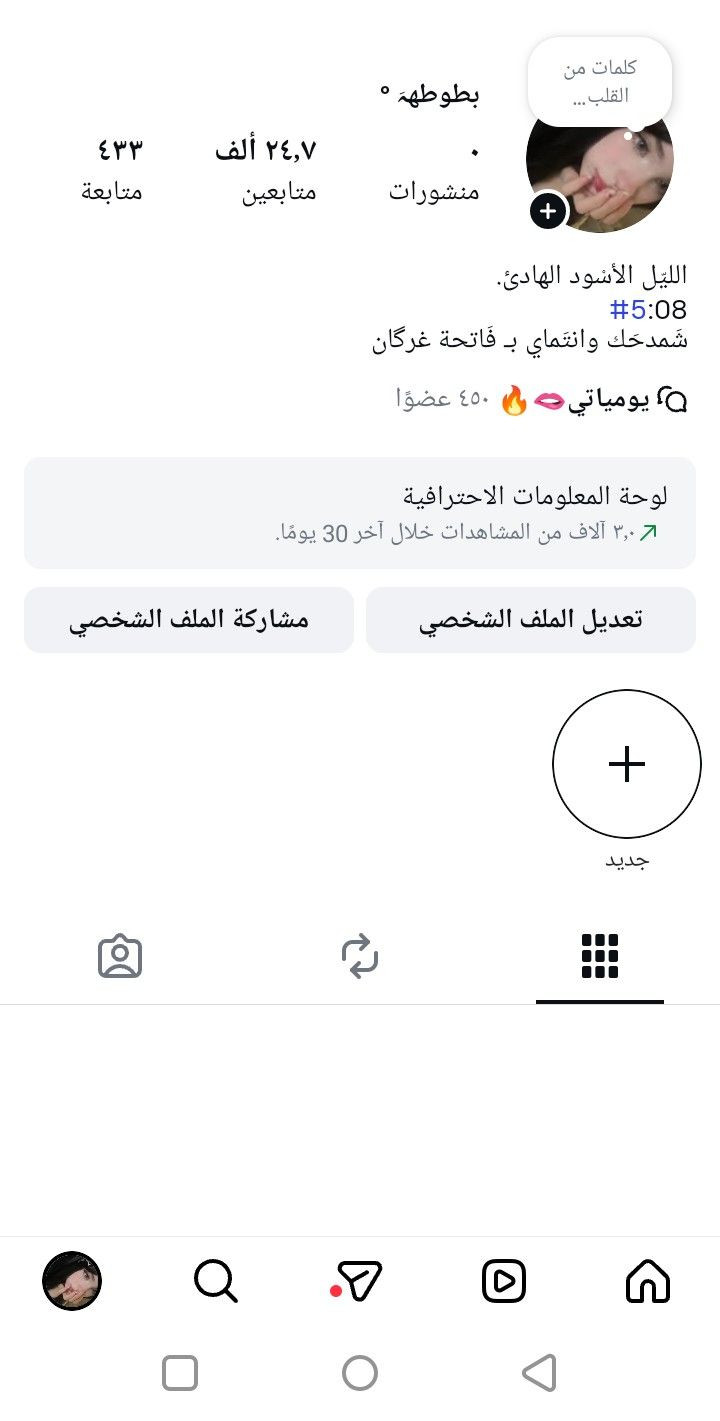Open the كلمات من القلب note bubble
This screenshot has width=720, height=1421.
(600, 83)
